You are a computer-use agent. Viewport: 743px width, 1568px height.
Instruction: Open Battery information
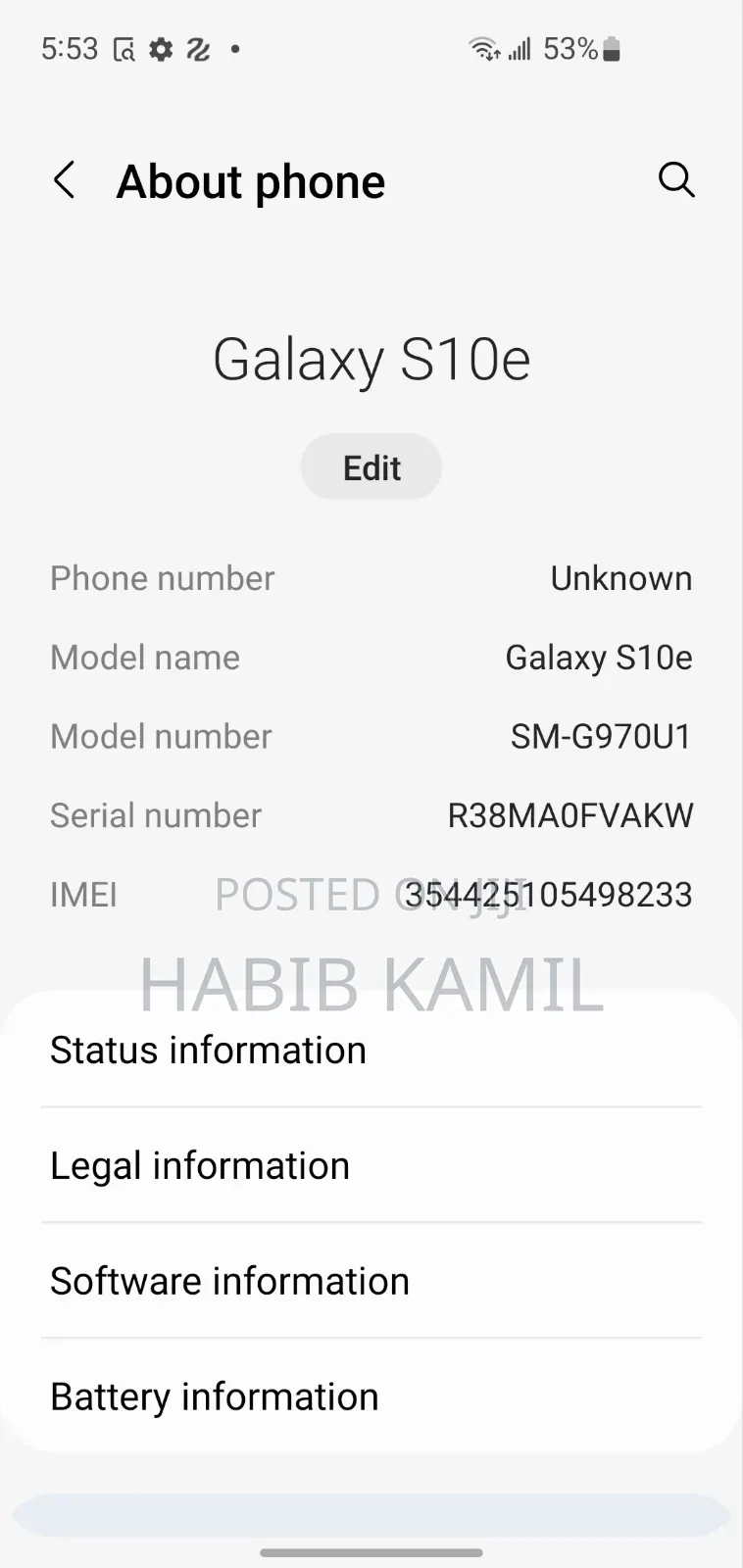(371, 1396)
